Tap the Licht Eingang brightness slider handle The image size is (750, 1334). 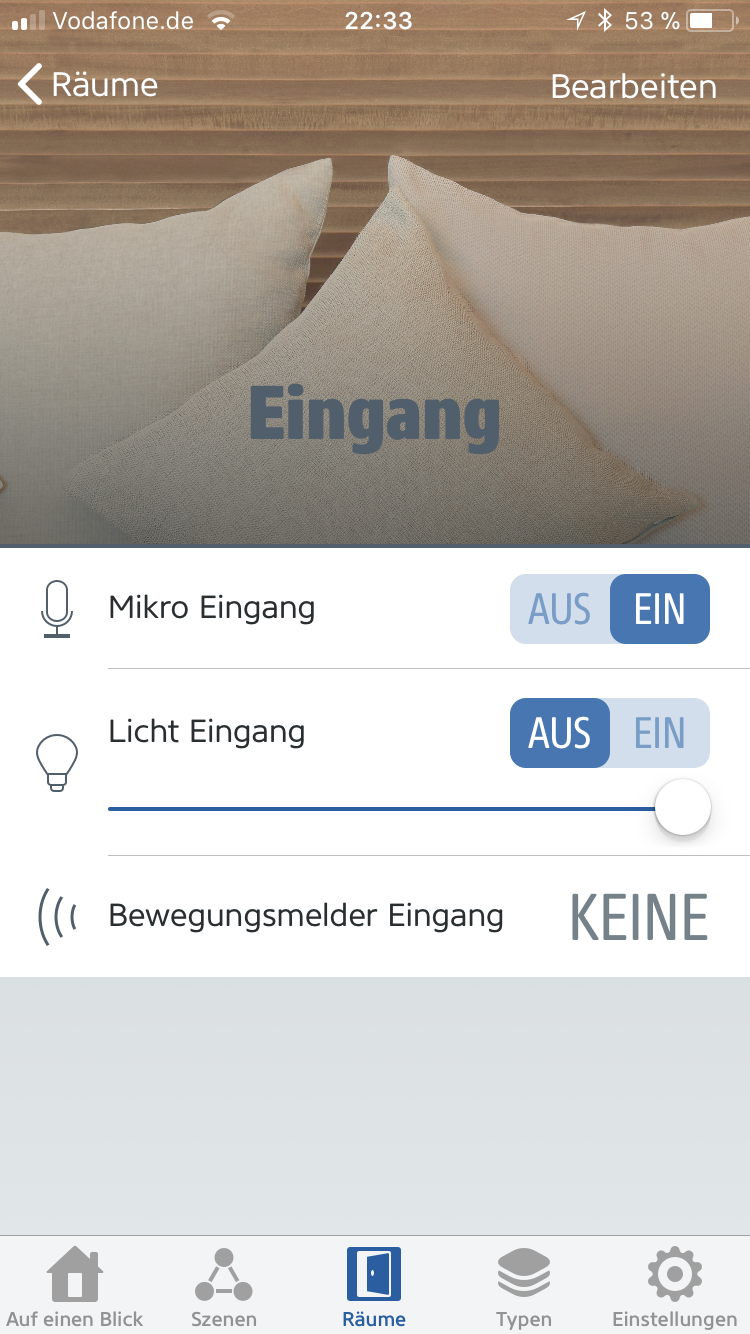coord(683,808)
